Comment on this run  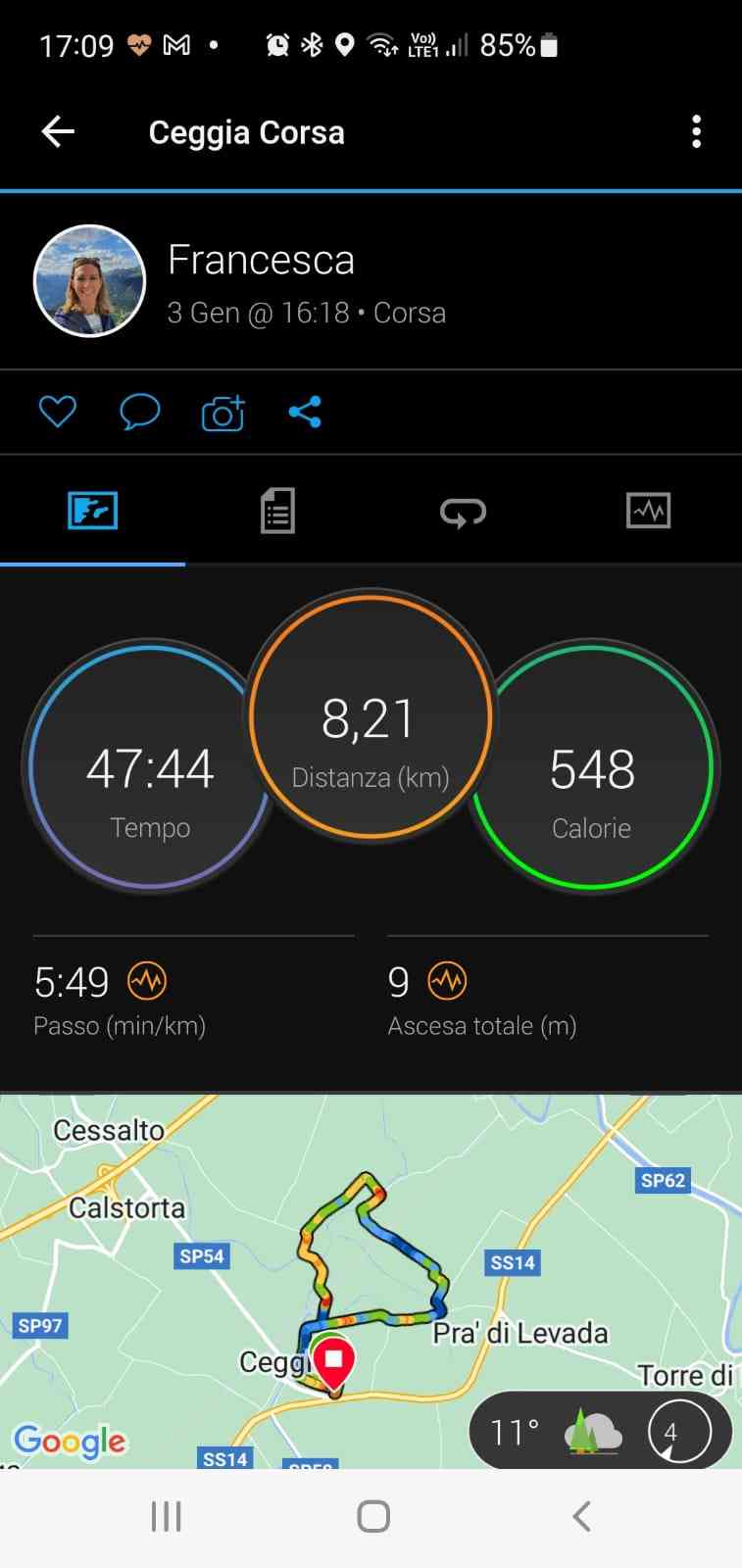(139, 412)
